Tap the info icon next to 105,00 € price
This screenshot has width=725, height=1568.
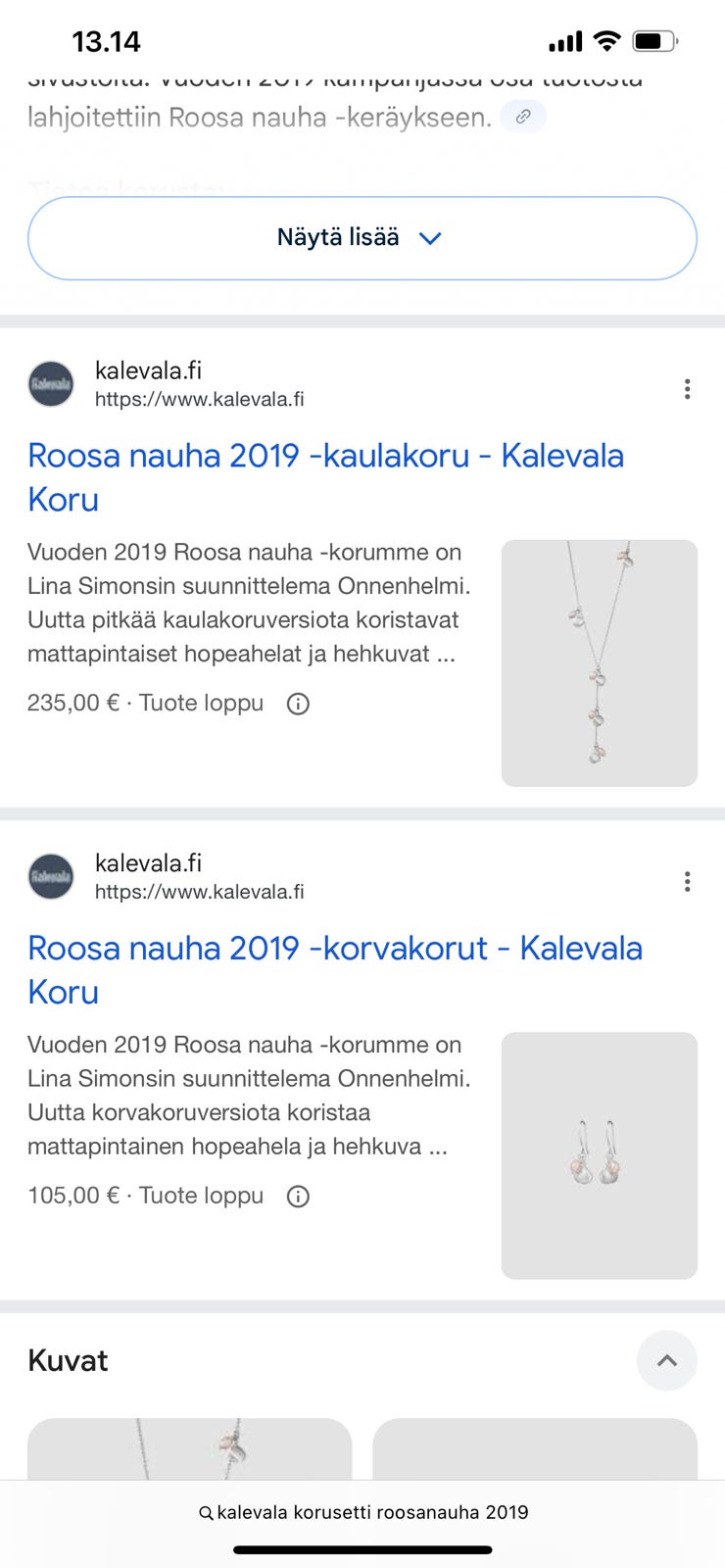point(297,1196)
